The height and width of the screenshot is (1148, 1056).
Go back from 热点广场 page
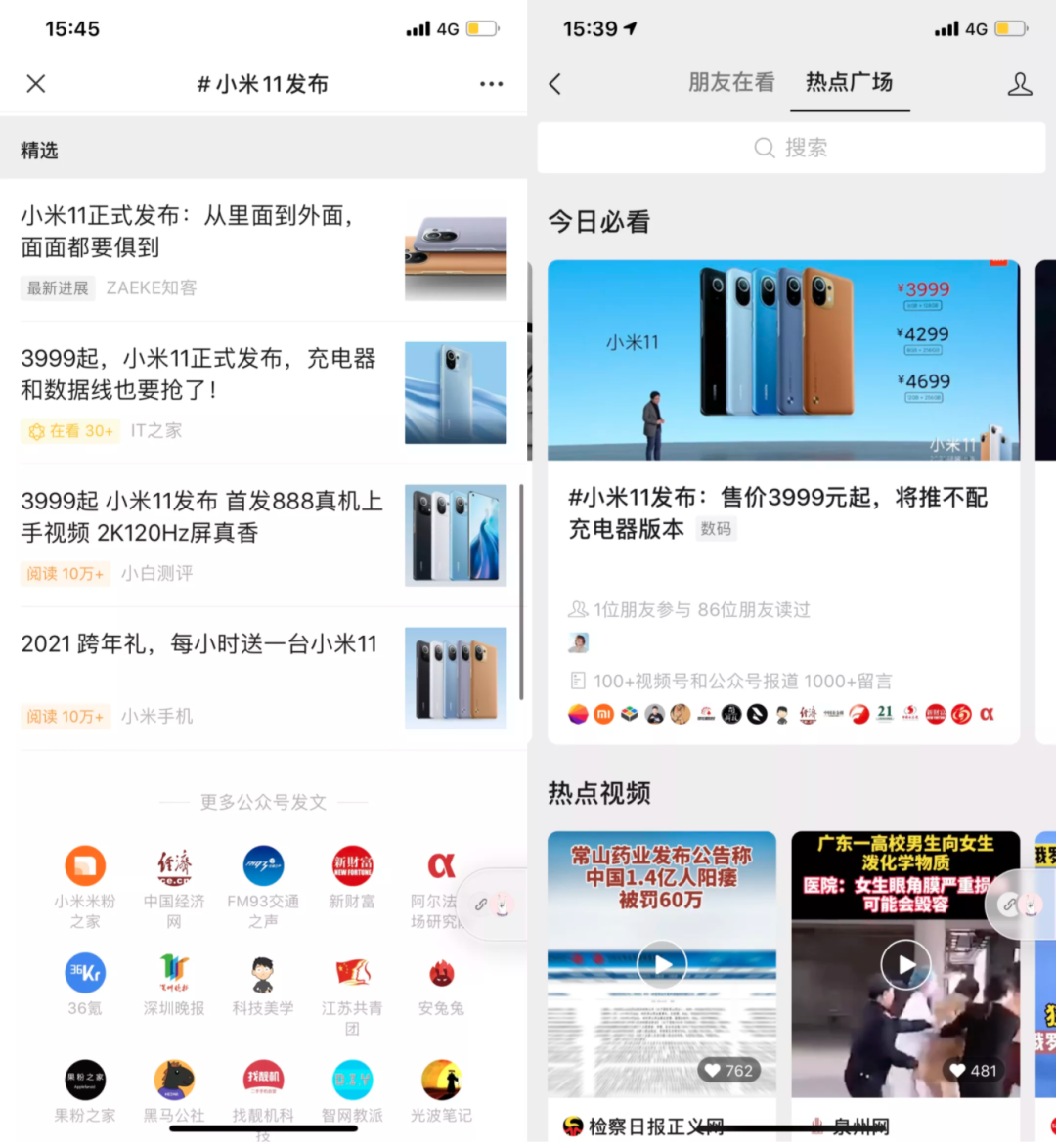[555, 84]
